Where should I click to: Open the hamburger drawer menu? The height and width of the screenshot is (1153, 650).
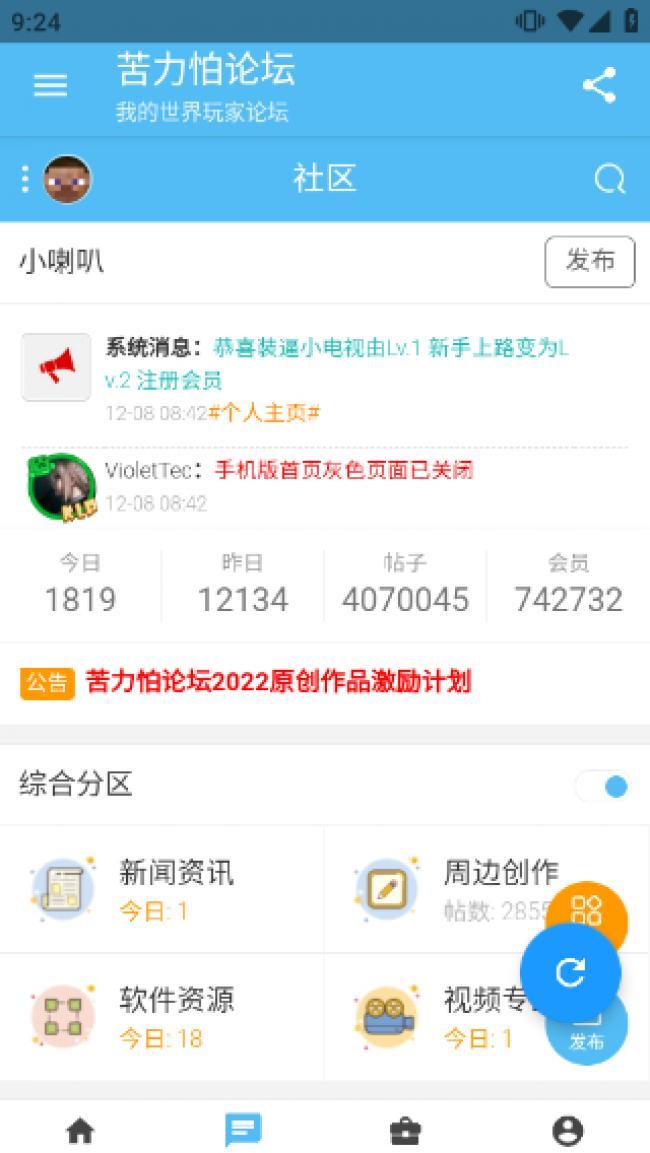click(x=50, y=86)
